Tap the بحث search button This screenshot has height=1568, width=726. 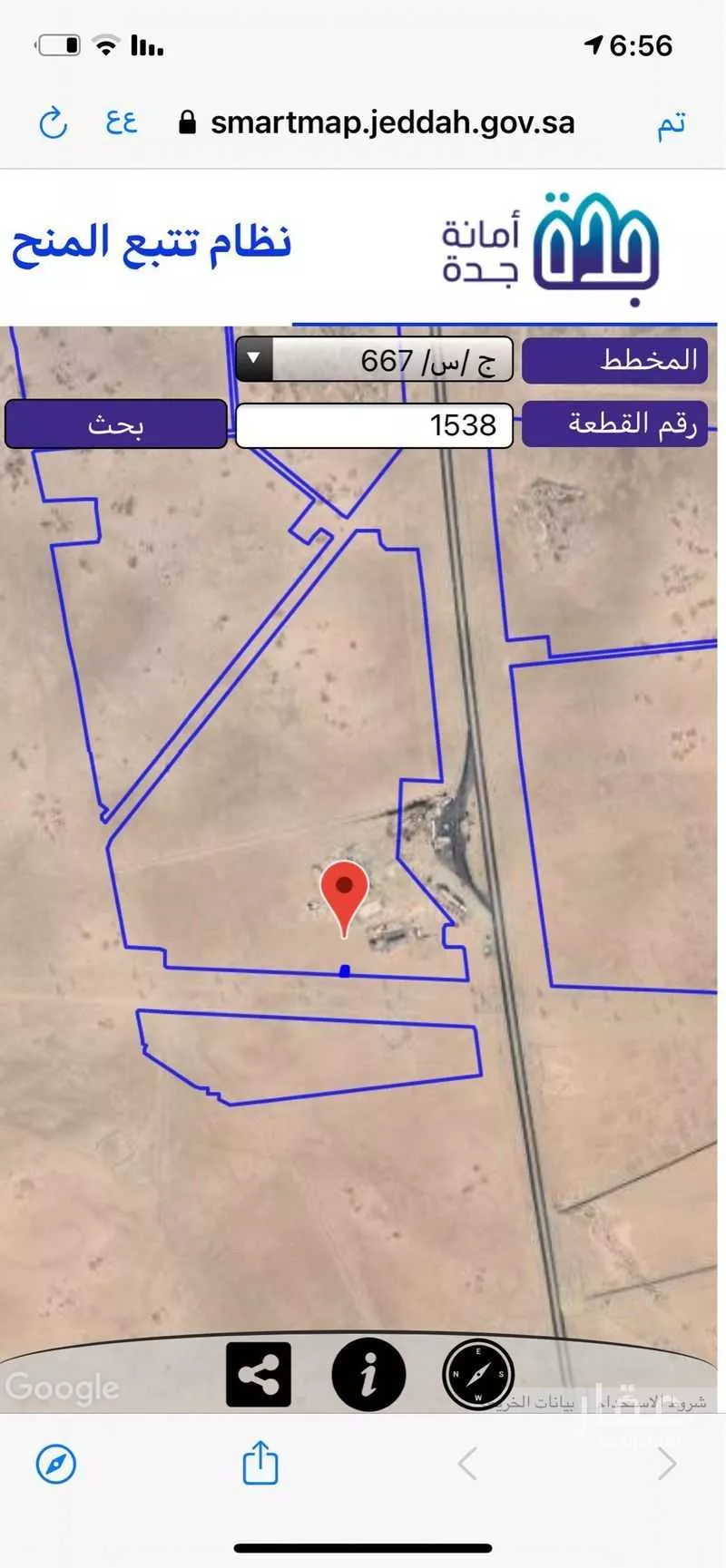(115, 424)
